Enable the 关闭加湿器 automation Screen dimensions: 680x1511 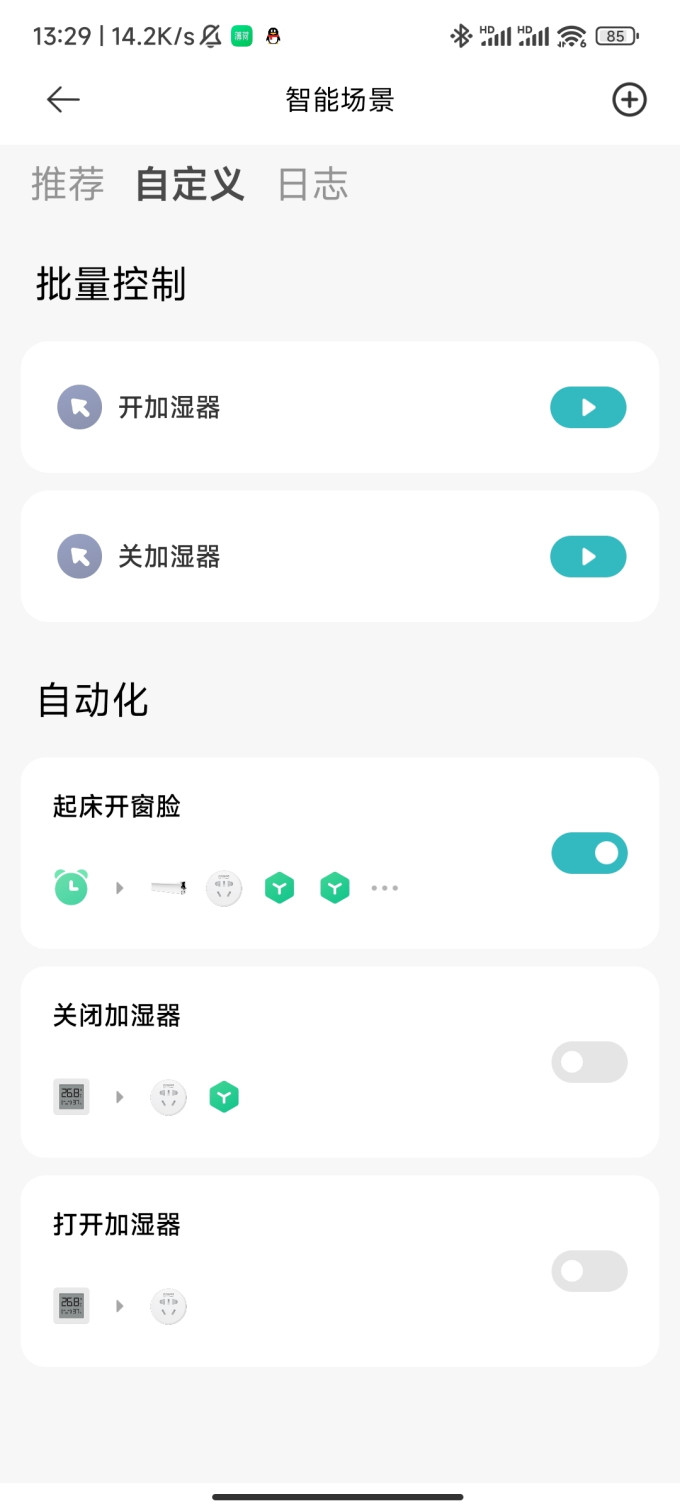(589, 1062)
